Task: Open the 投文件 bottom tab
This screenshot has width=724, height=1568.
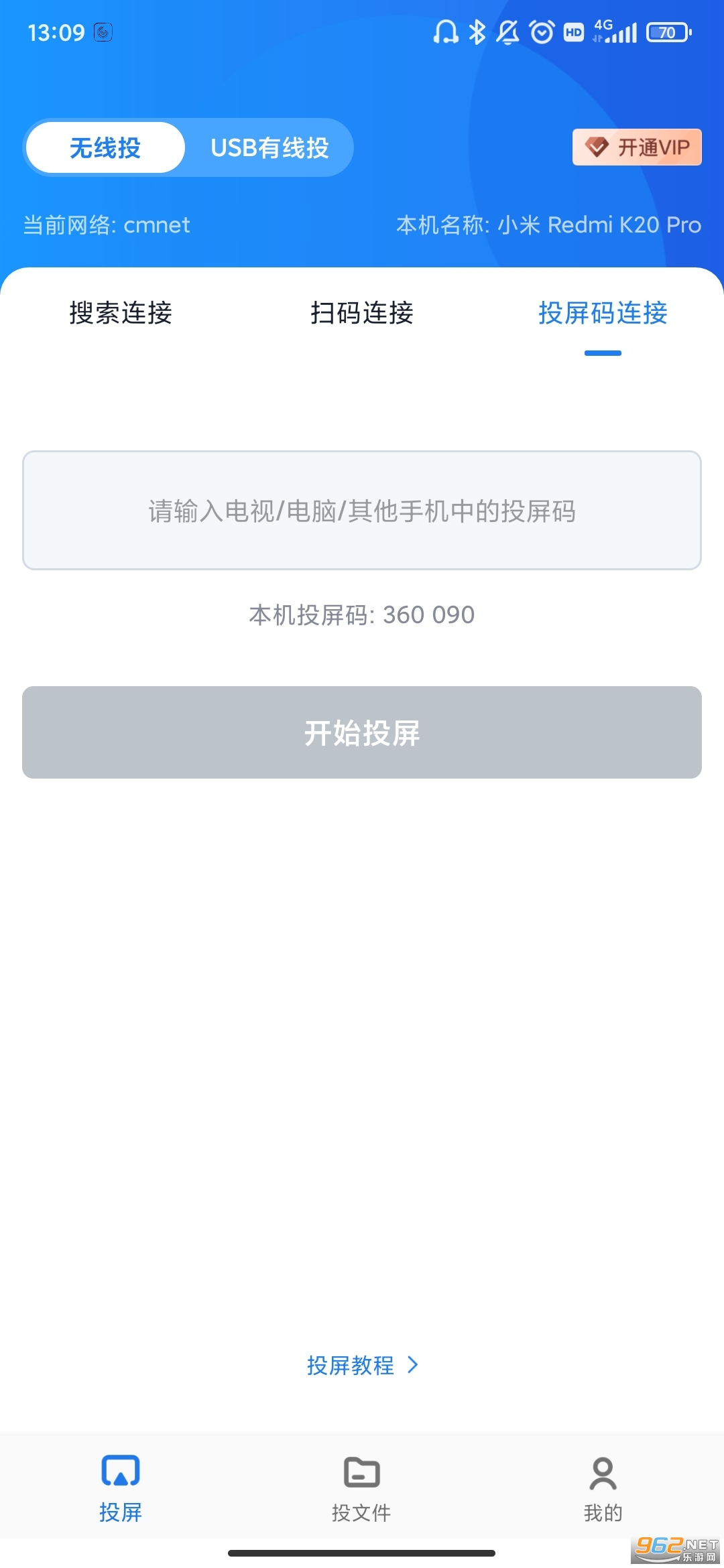Action: point(362,1484)
